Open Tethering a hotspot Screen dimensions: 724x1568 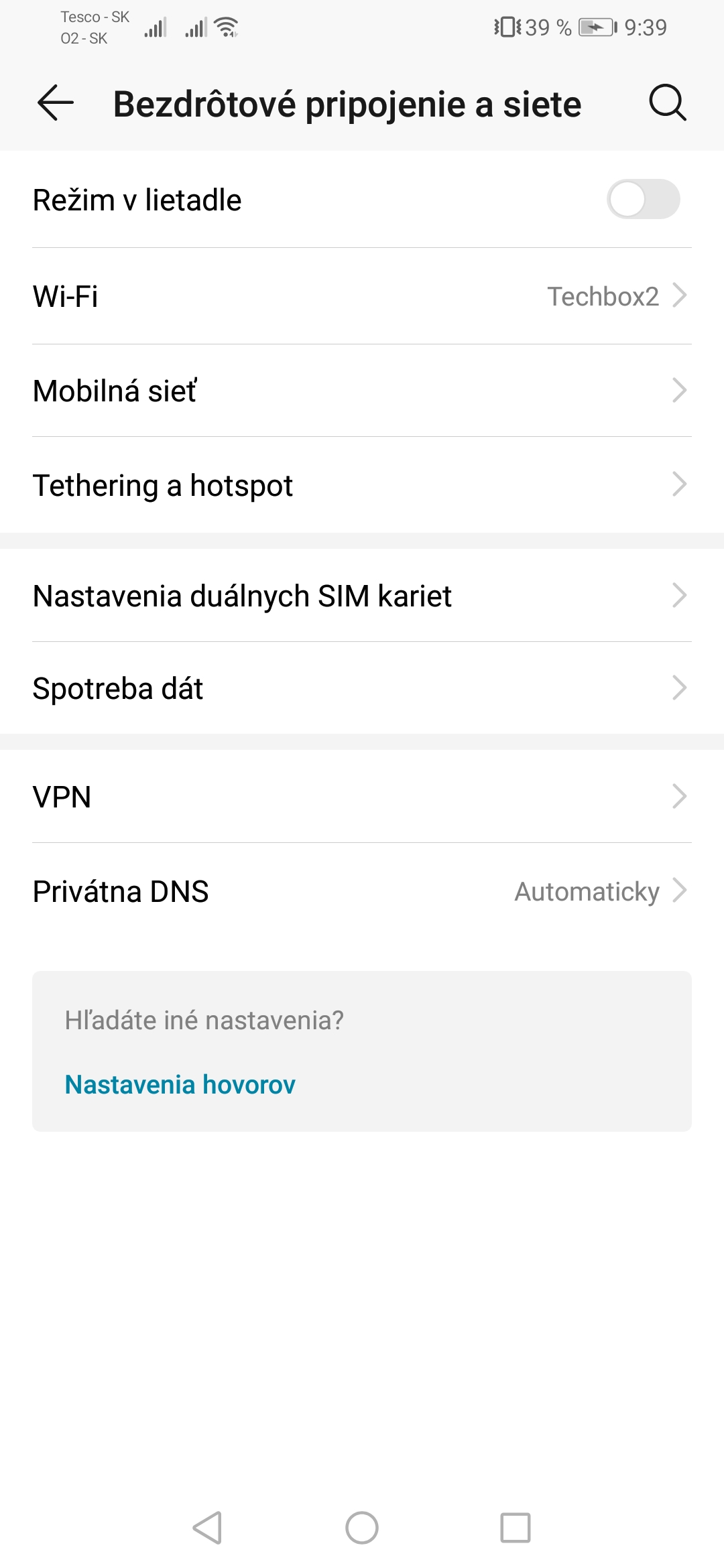pyautogui.click(x=362, y=485)
